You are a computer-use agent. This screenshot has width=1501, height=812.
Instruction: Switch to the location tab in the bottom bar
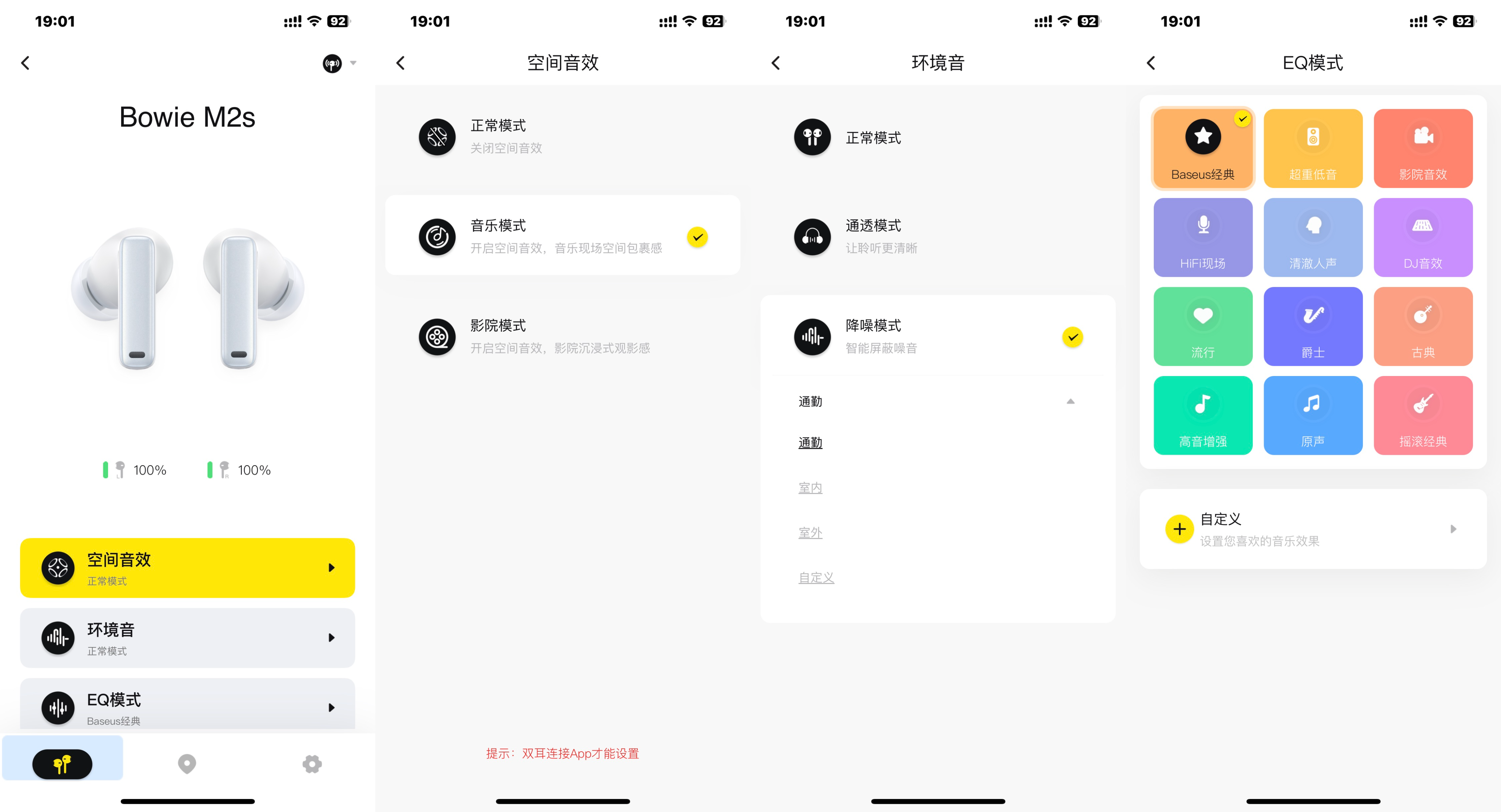click(187, 763)
